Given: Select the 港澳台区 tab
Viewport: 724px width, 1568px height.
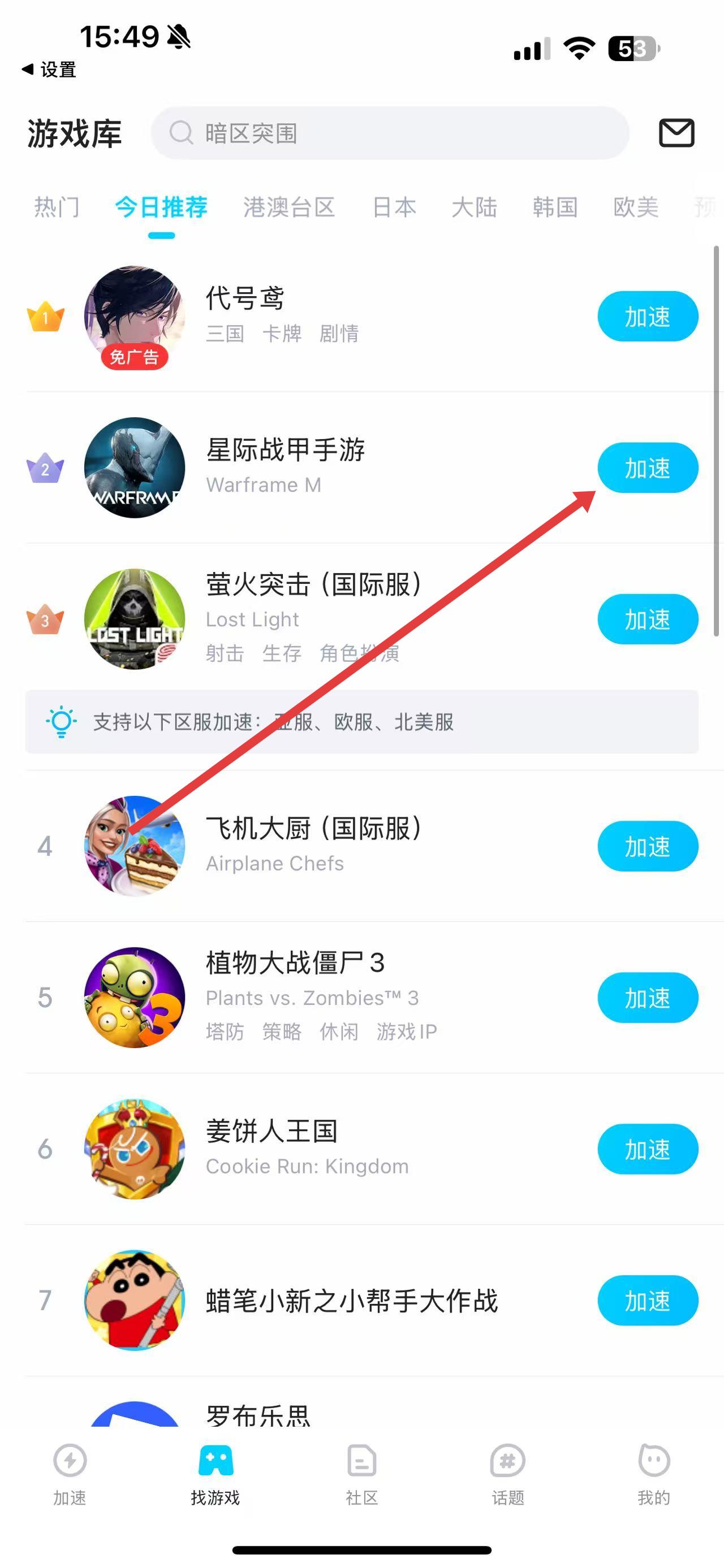Looking at the screenshot, I should pyautogui.click(x=288, y=207).
